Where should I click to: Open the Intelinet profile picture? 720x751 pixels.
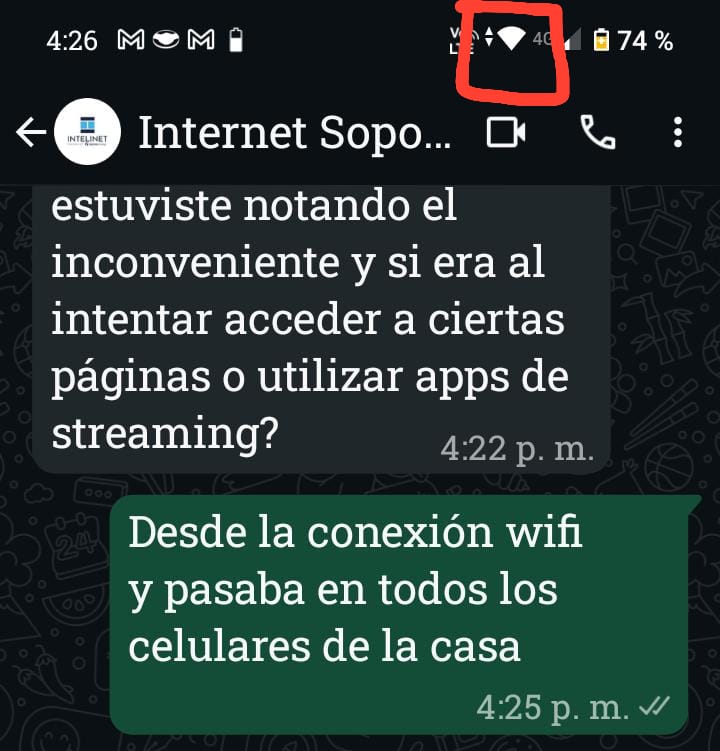(87, 133)
